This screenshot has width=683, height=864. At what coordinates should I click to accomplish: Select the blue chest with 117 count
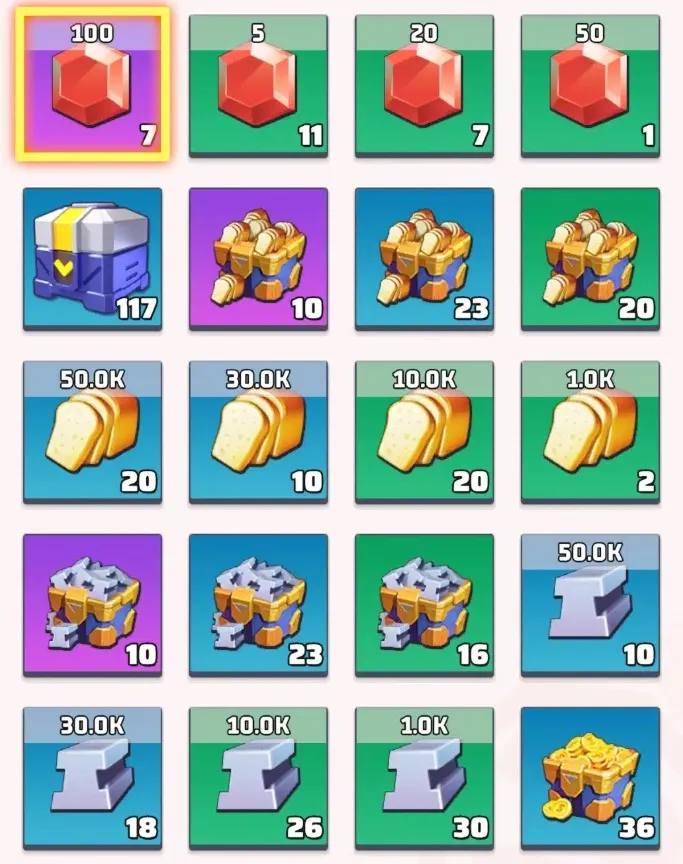click(x=92, y=257)
